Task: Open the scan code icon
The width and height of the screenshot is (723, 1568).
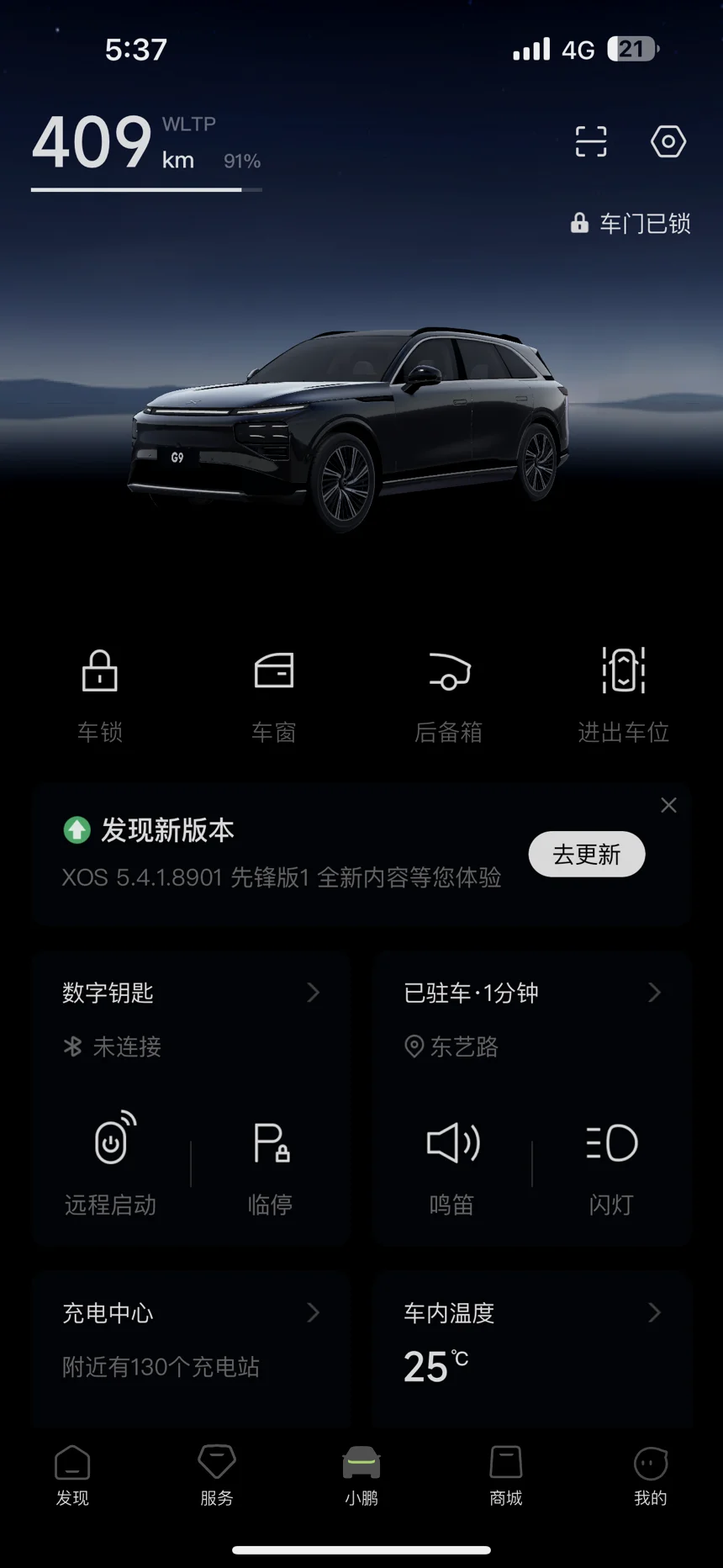Action: (591, 141)
